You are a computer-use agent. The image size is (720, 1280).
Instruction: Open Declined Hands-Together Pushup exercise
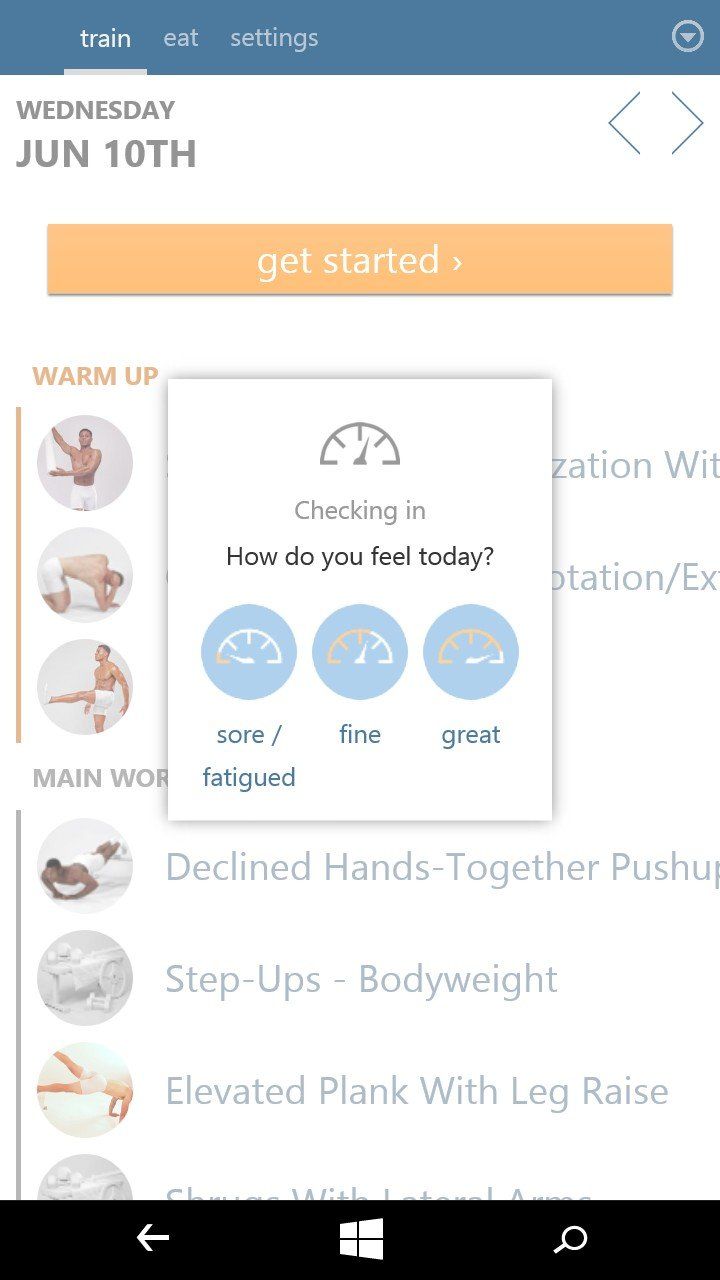tap(440, 867)
